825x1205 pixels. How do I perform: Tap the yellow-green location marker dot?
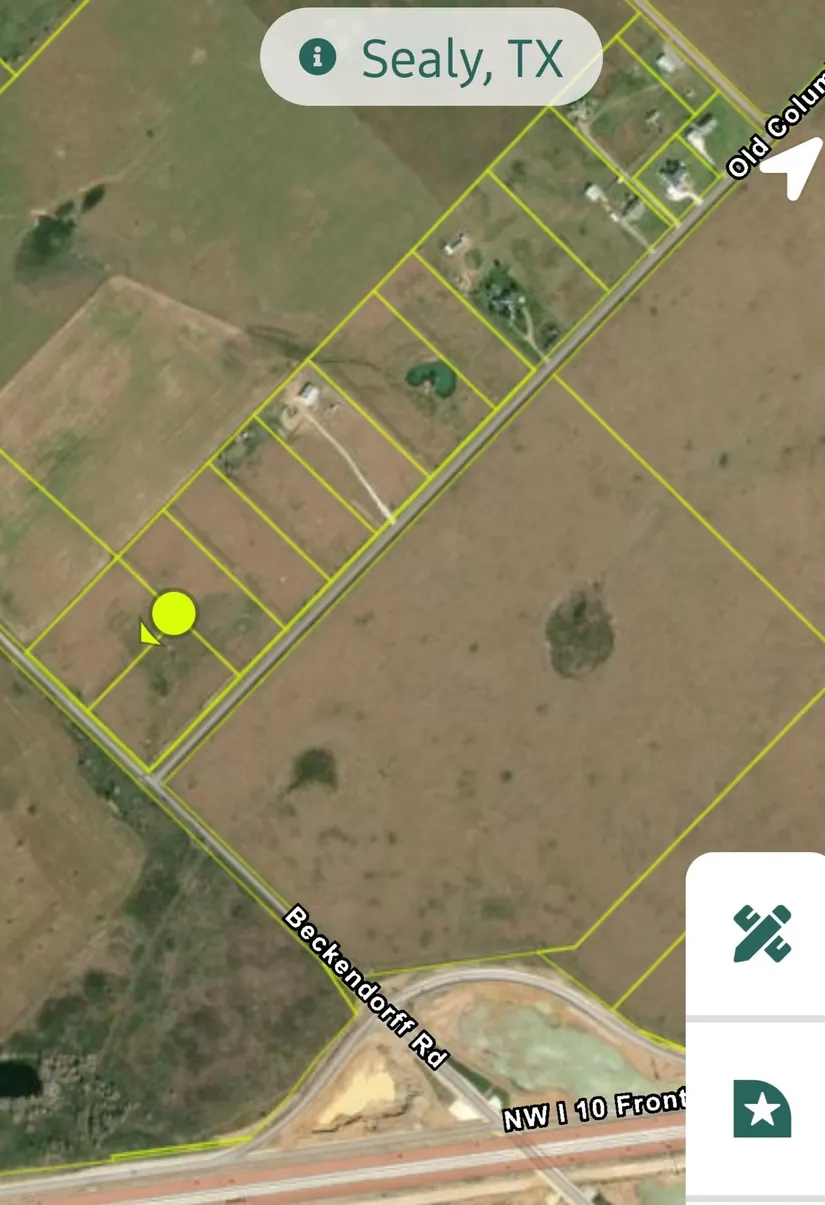(x=174, y=612)
